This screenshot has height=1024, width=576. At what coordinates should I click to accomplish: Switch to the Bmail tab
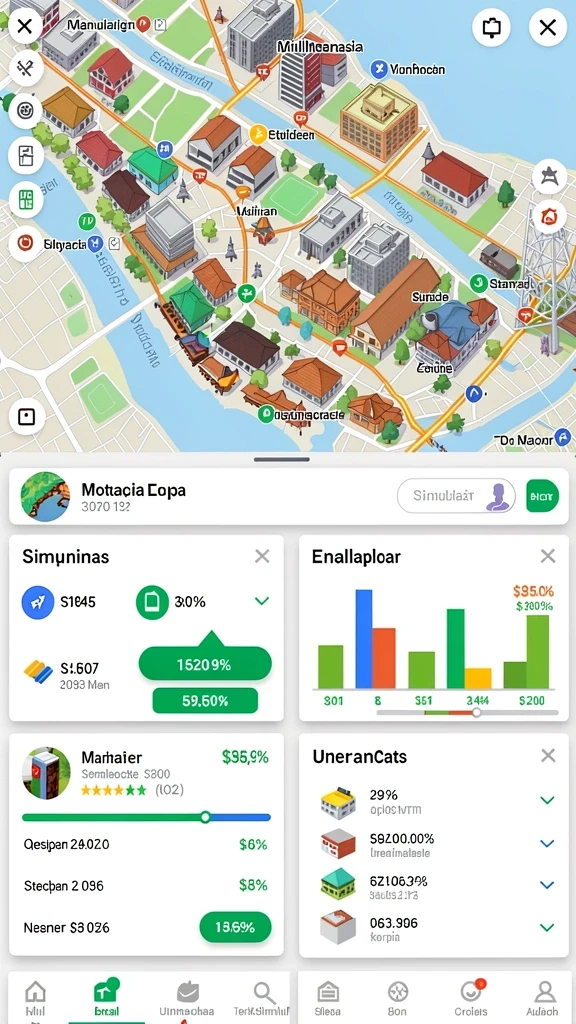pos(107,998)
